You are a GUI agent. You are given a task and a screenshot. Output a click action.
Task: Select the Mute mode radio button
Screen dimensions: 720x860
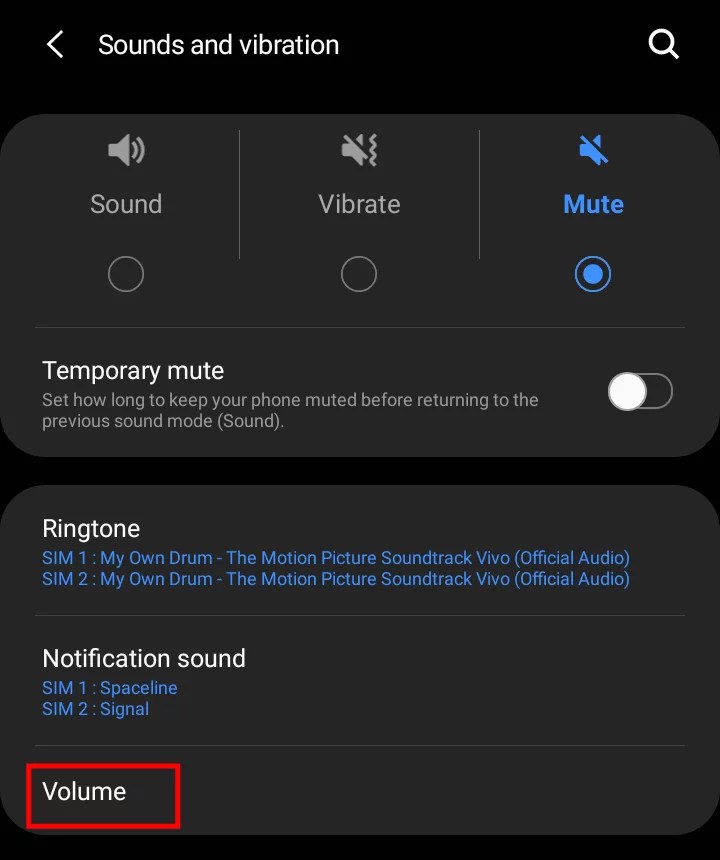593,274
